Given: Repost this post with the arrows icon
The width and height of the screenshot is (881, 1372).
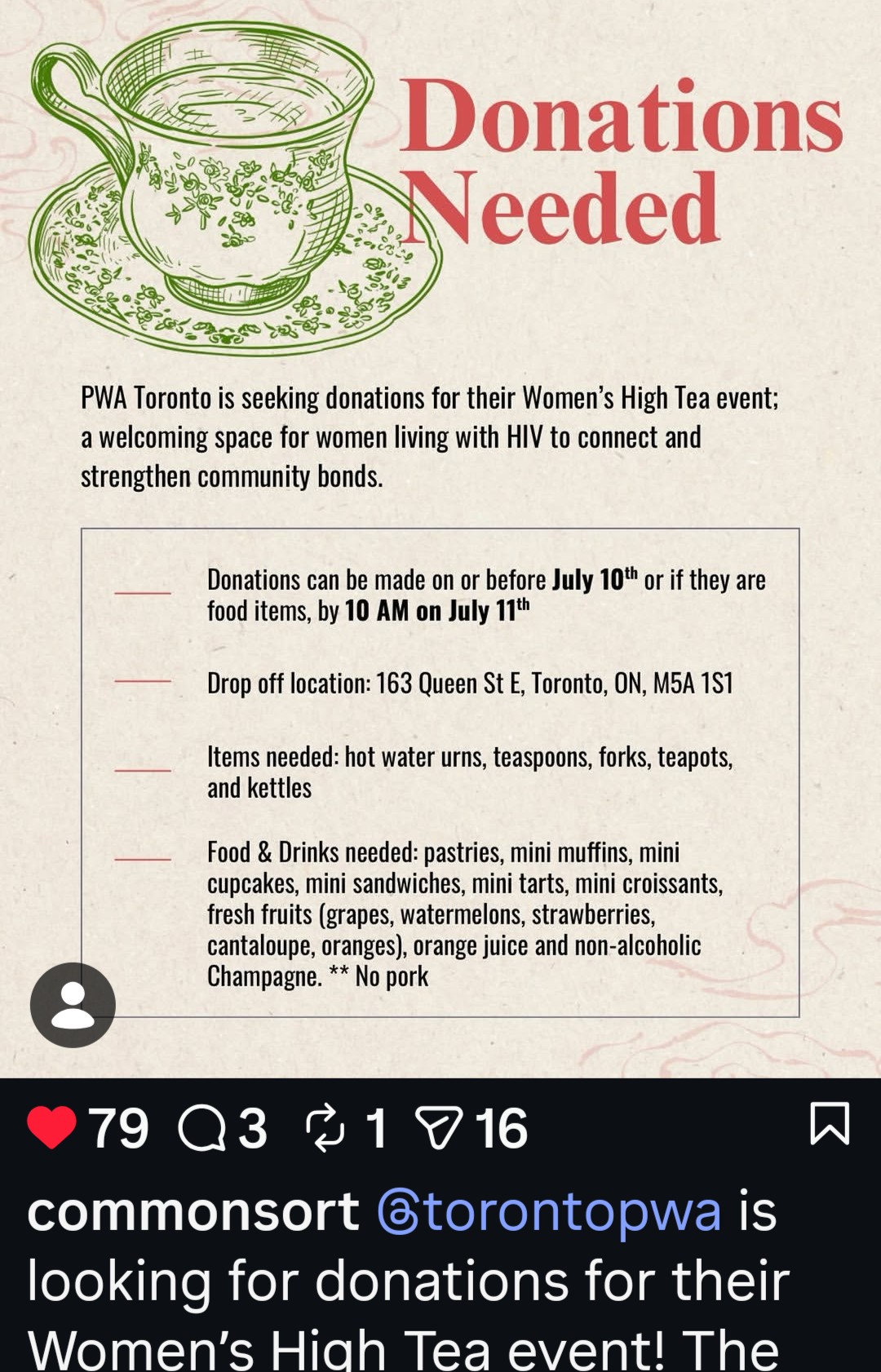Looking at the screenshot, I should (x=325, y=1128).
